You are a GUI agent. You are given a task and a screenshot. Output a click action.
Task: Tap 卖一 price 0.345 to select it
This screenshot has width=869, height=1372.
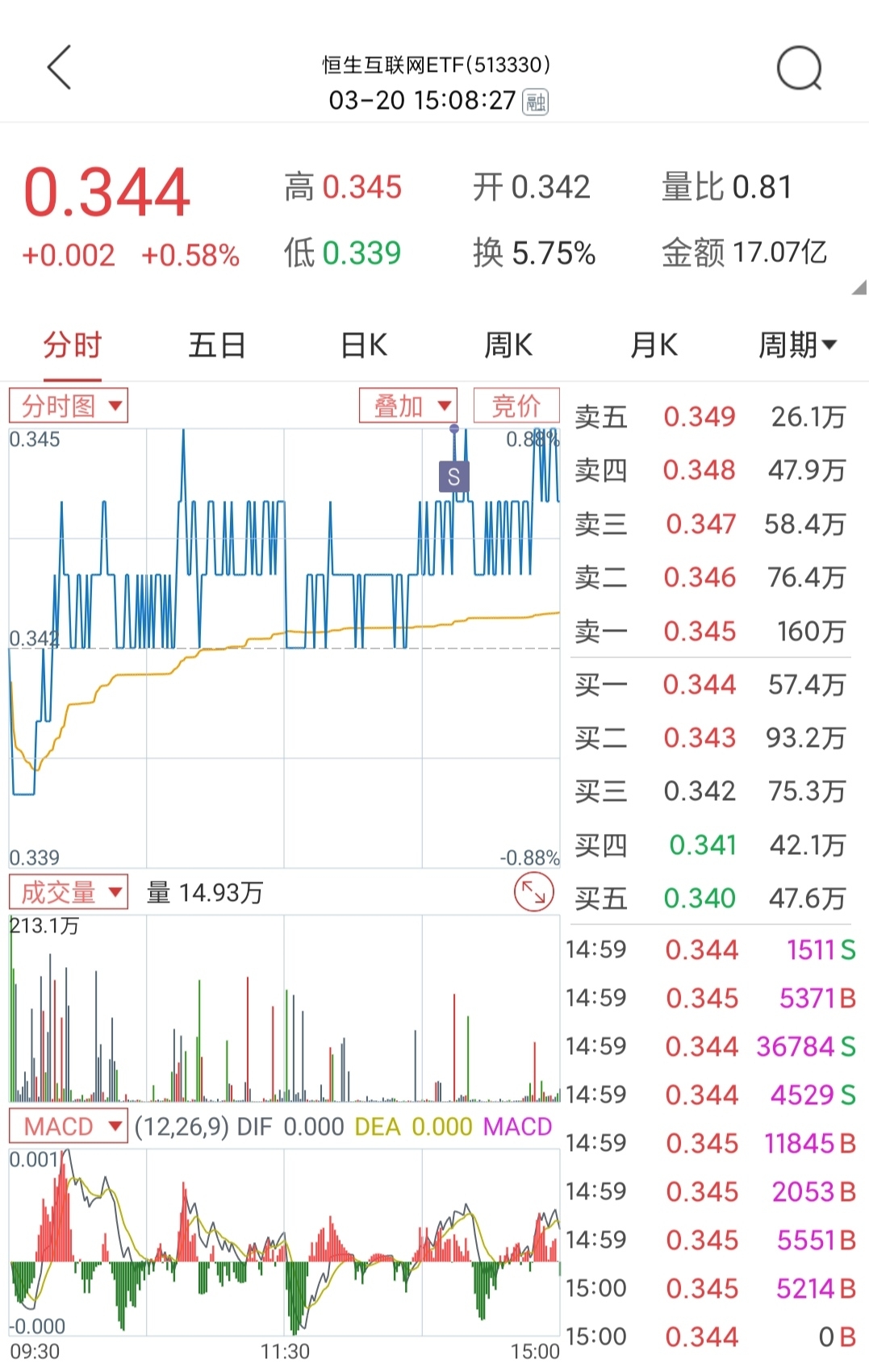(x=700, y=632)
